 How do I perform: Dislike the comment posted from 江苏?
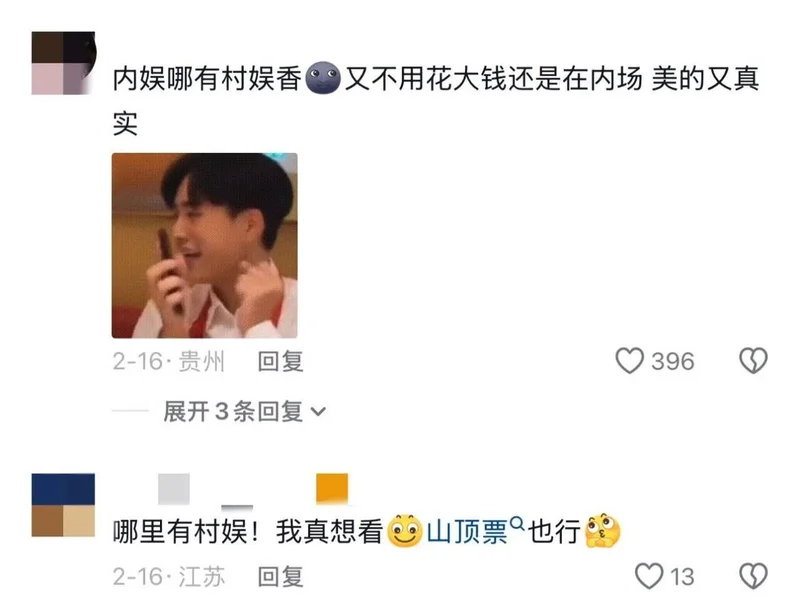pyautogui.click(x=752, y=576)
